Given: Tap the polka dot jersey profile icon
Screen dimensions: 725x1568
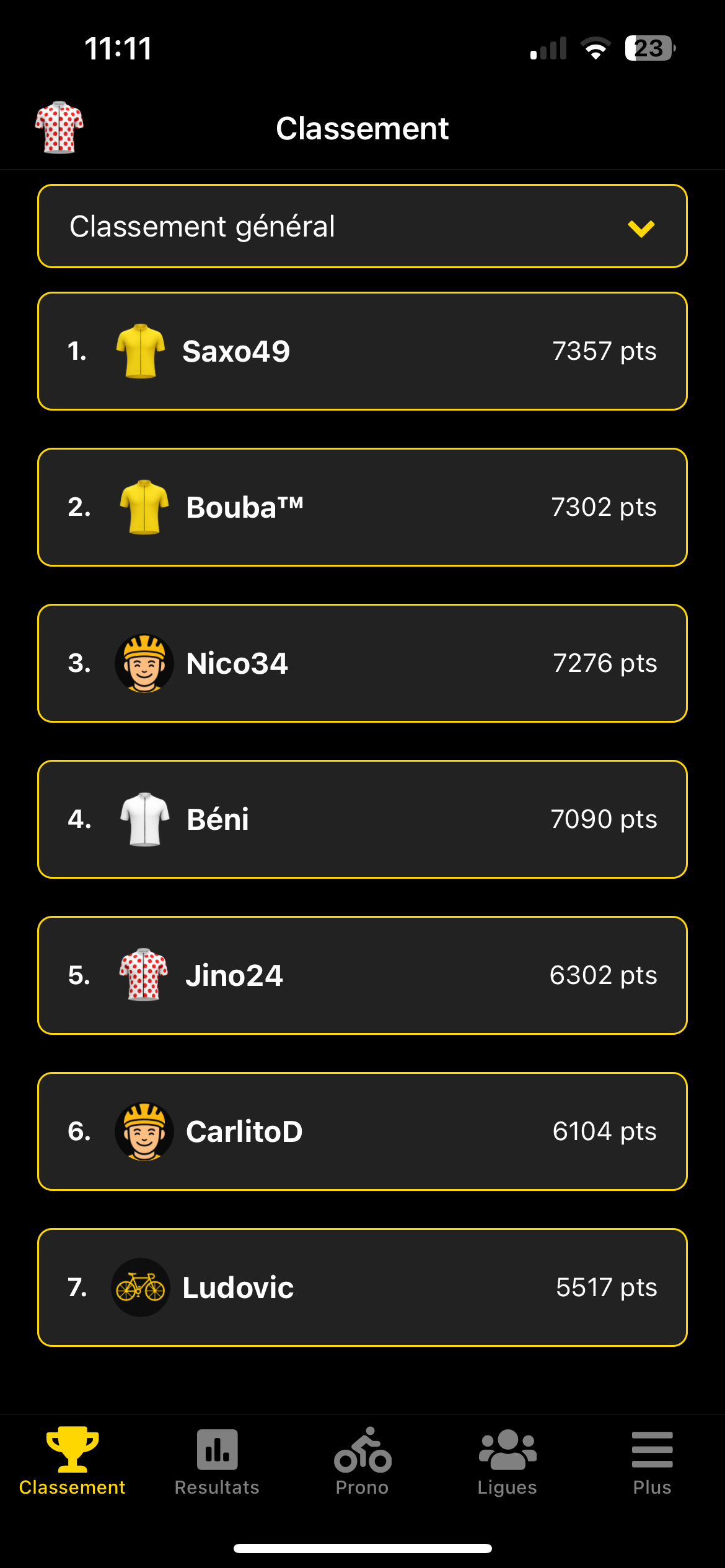Looking at the screenshot, I should click(x=59, y=128).
